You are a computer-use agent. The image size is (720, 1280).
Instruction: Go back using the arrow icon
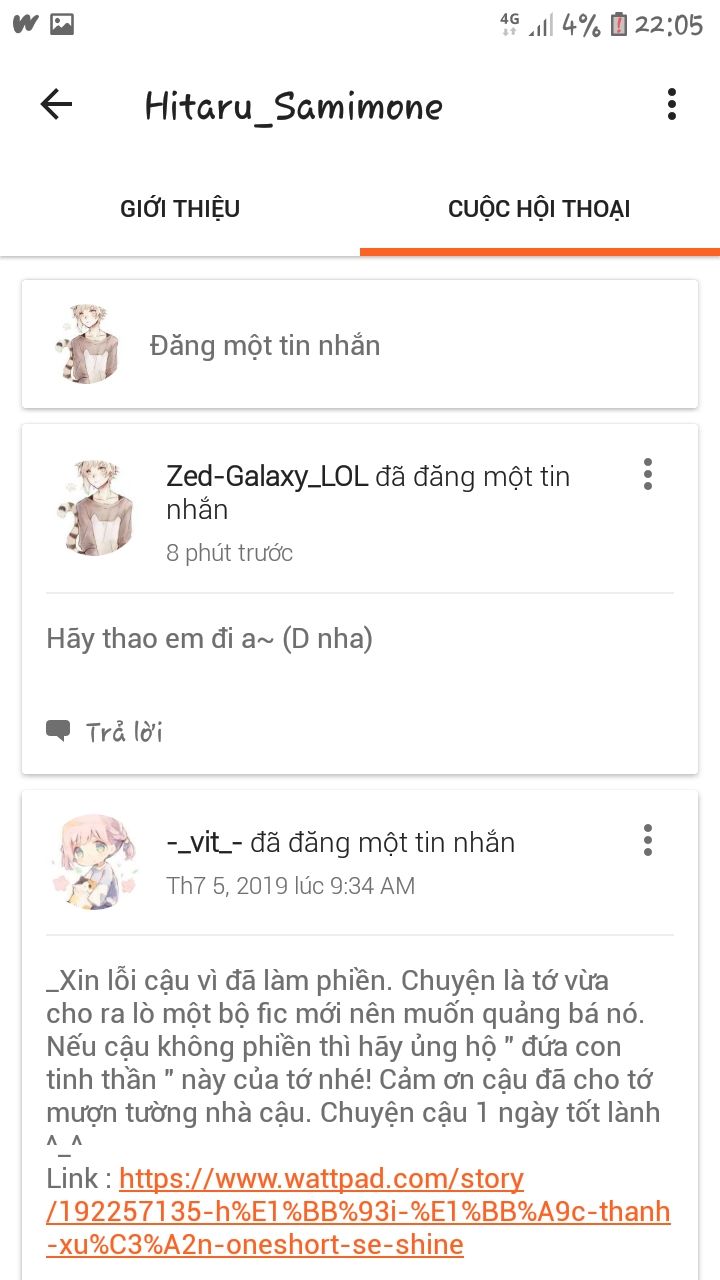coord(57,105)
